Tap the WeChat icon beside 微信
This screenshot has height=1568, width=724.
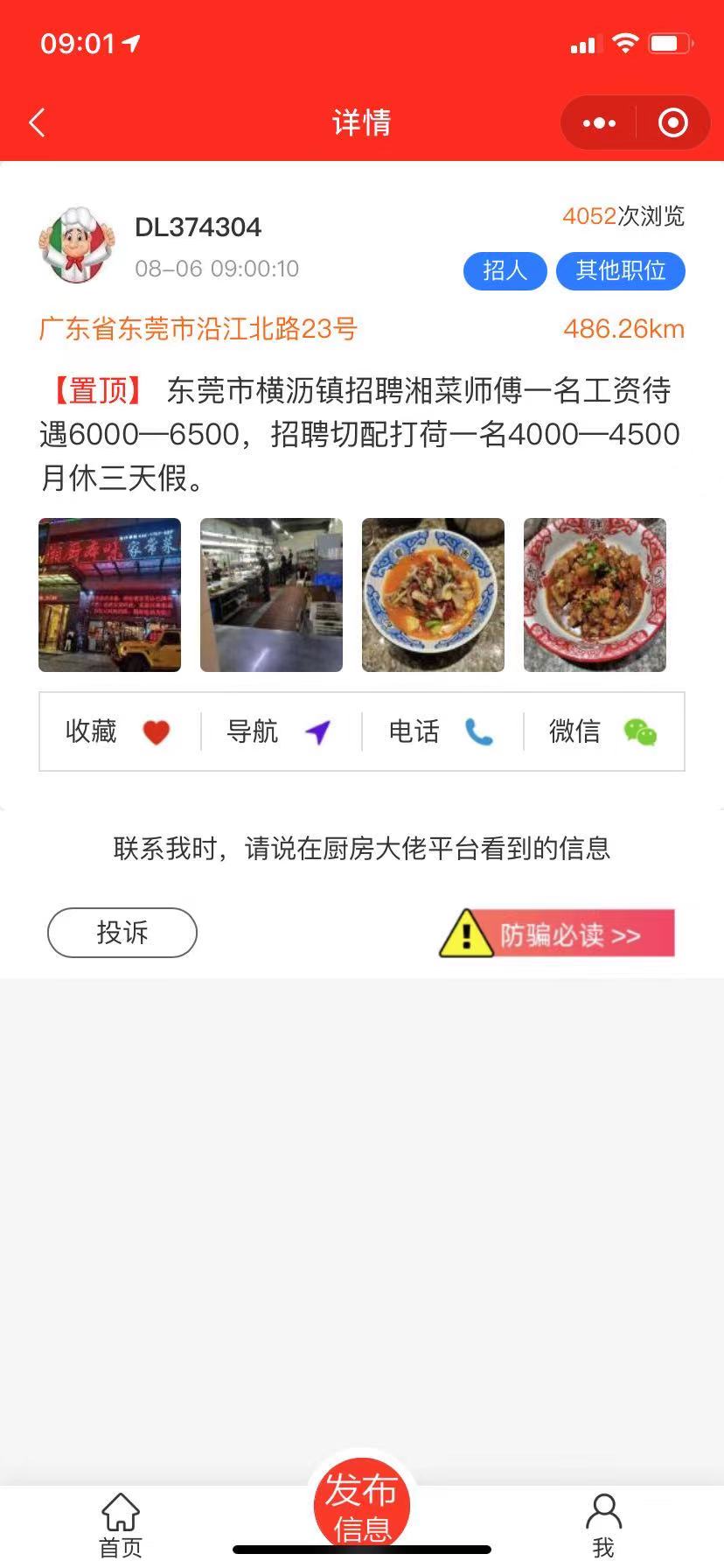click(x=641, y=732)
